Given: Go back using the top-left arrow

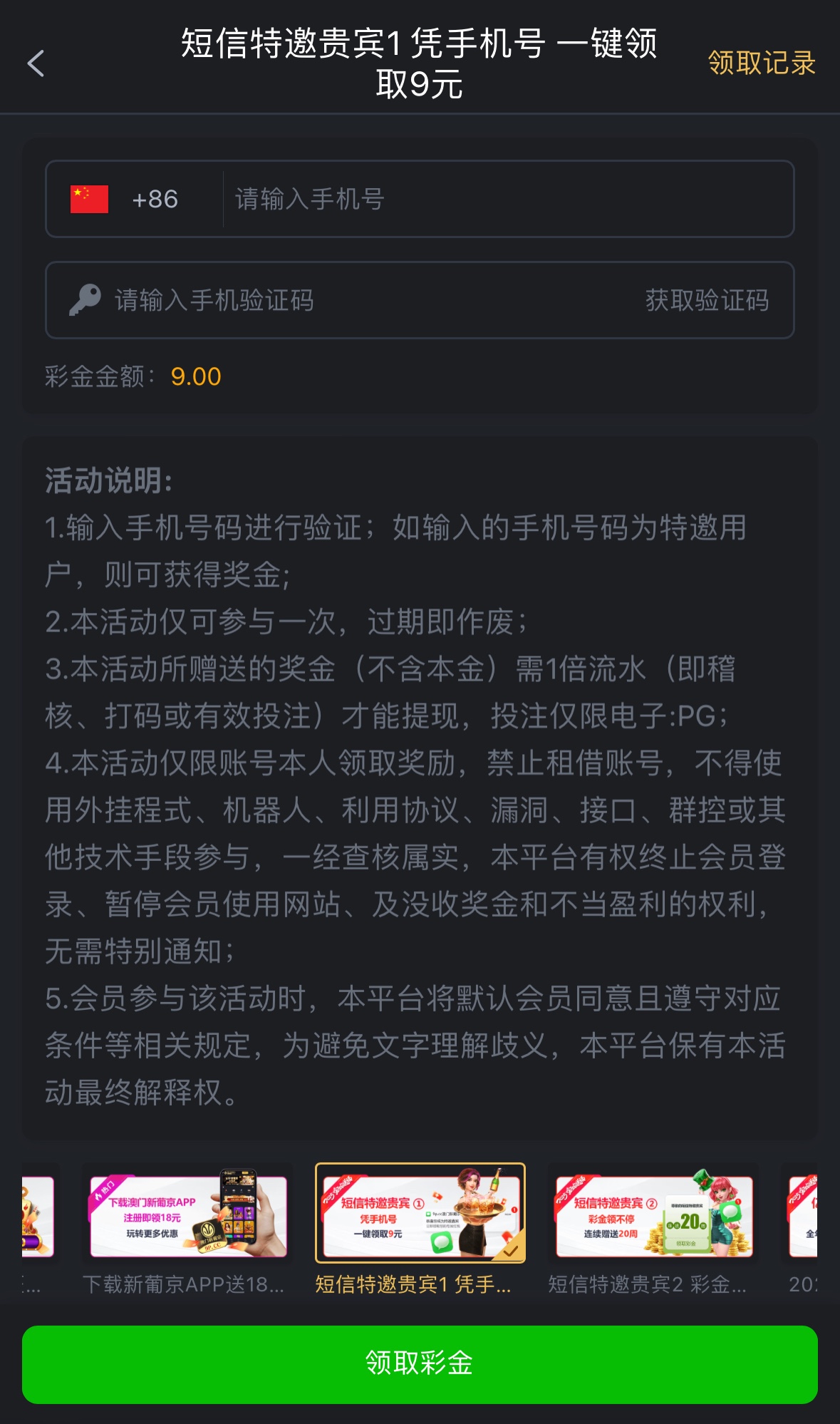Looking at the screenshot, I should tap(36, 63).
